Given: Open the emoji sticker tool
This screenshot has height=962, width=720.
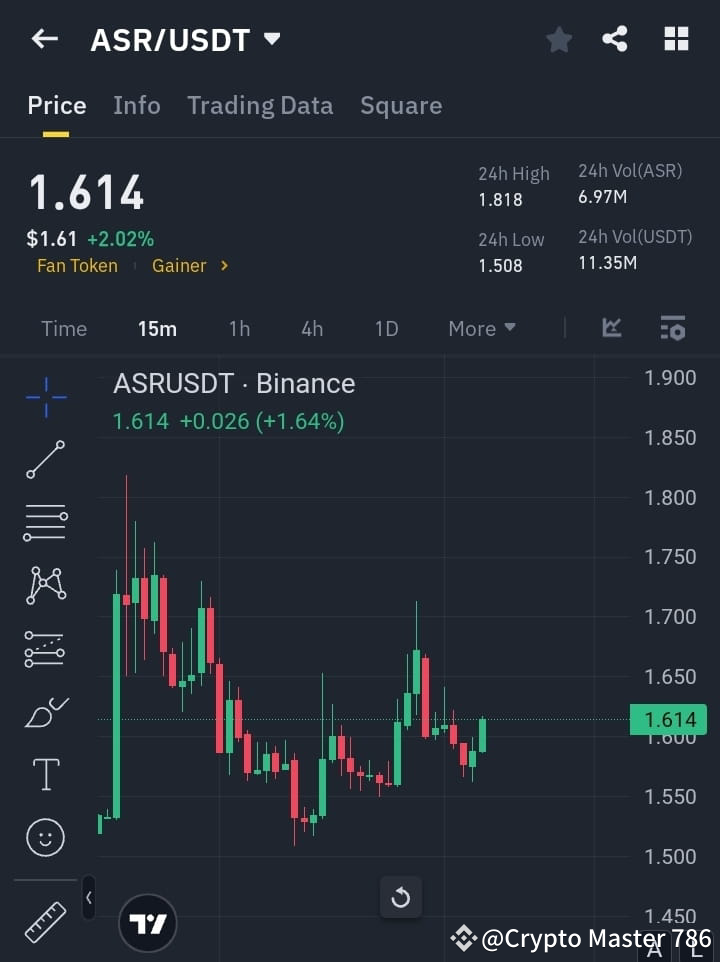Looking at the screenshot, I should pos(45,837).
